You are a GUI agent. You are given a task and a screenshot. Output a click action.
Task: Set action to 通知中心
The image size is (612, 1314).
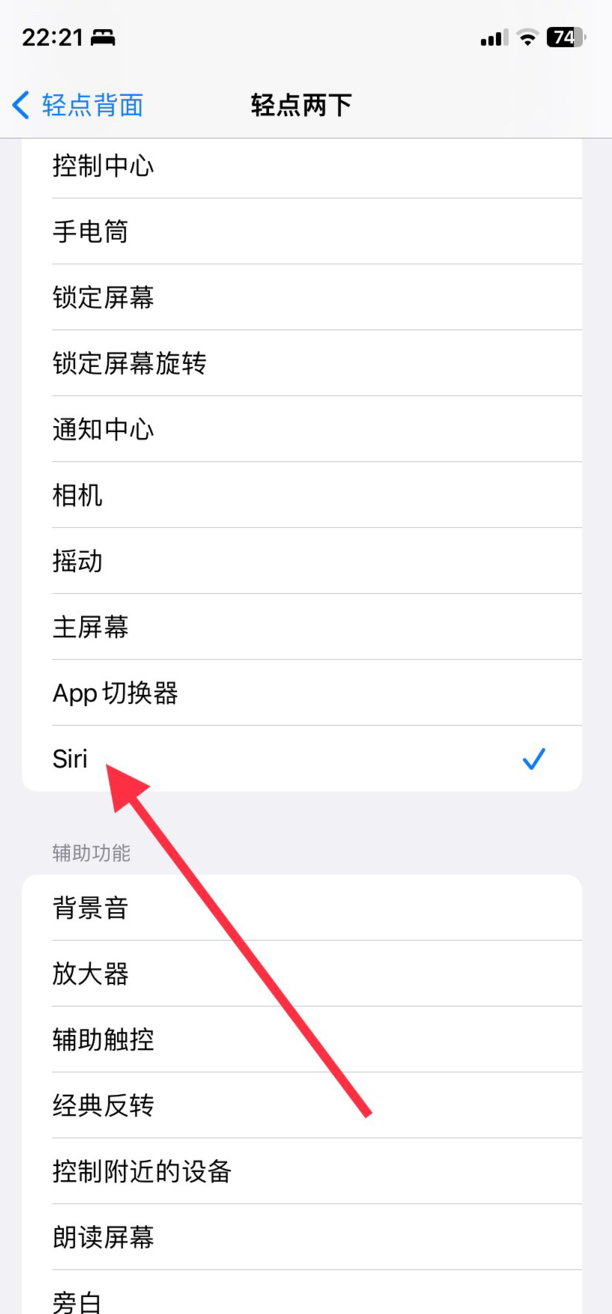[300, 430]
